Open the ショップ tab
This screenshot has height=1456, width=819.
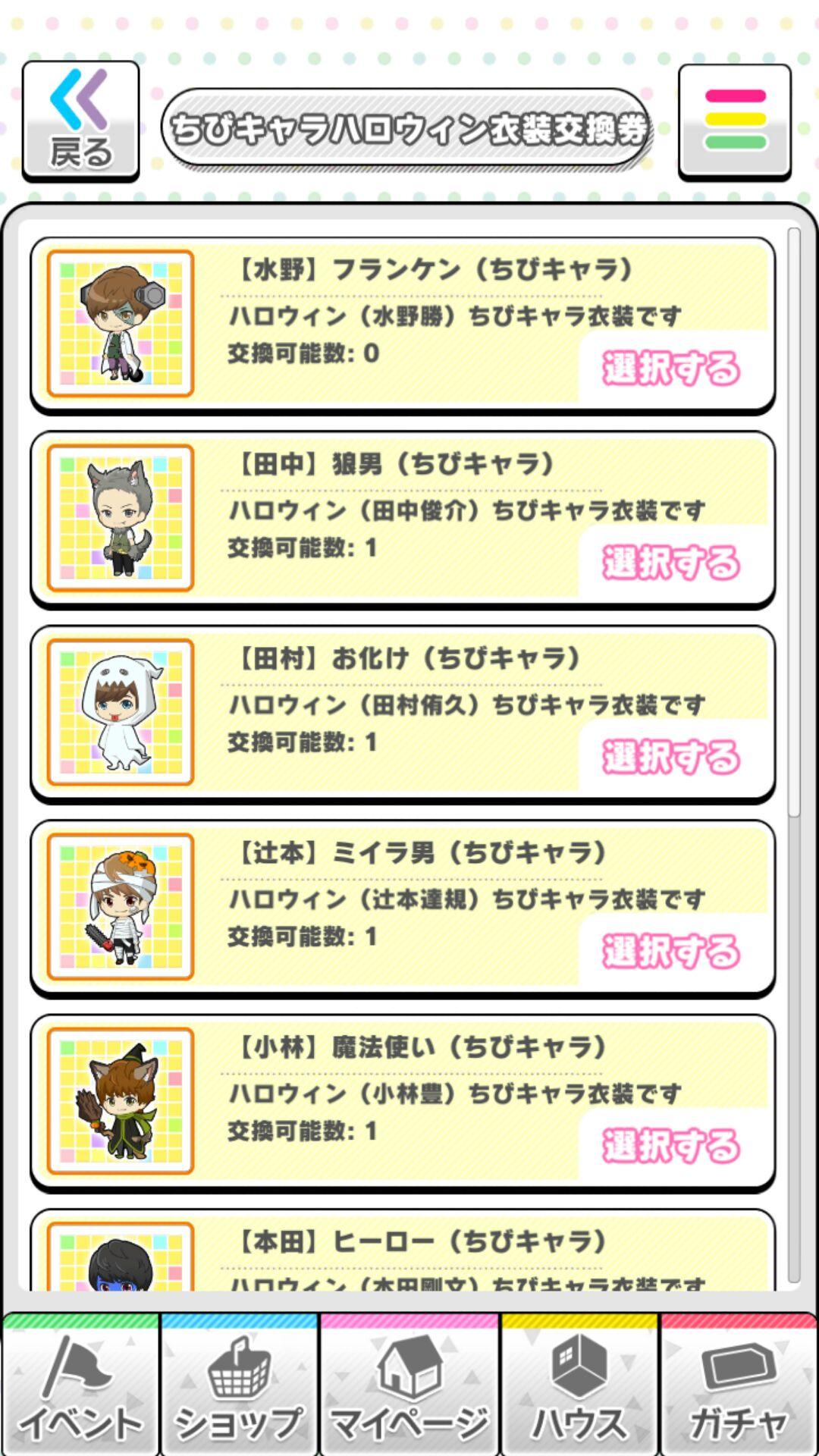tap(240, 1386)
